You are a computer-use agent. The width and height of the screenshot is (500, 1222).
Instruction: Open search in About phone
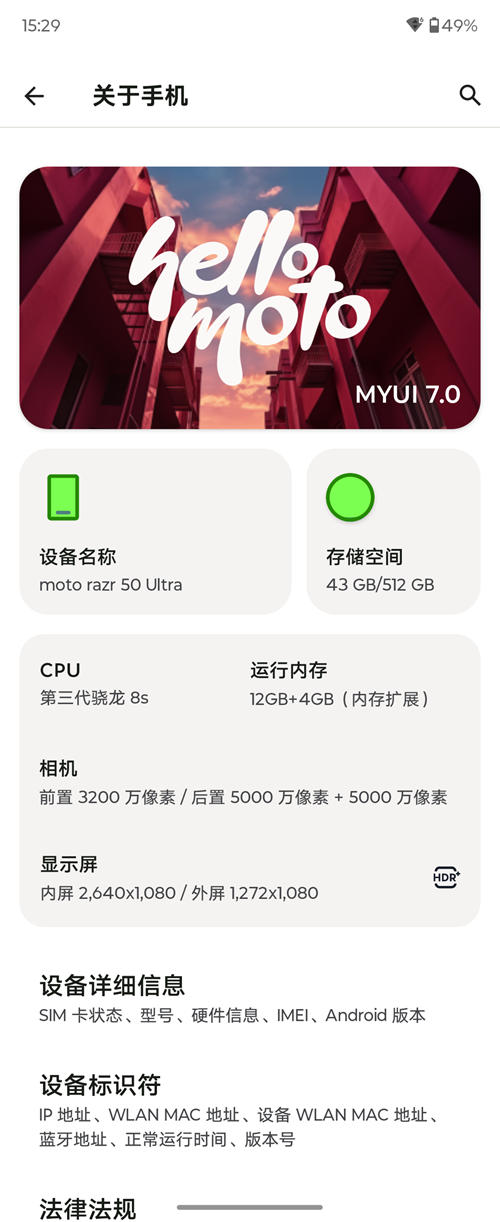tap(469, 95)
